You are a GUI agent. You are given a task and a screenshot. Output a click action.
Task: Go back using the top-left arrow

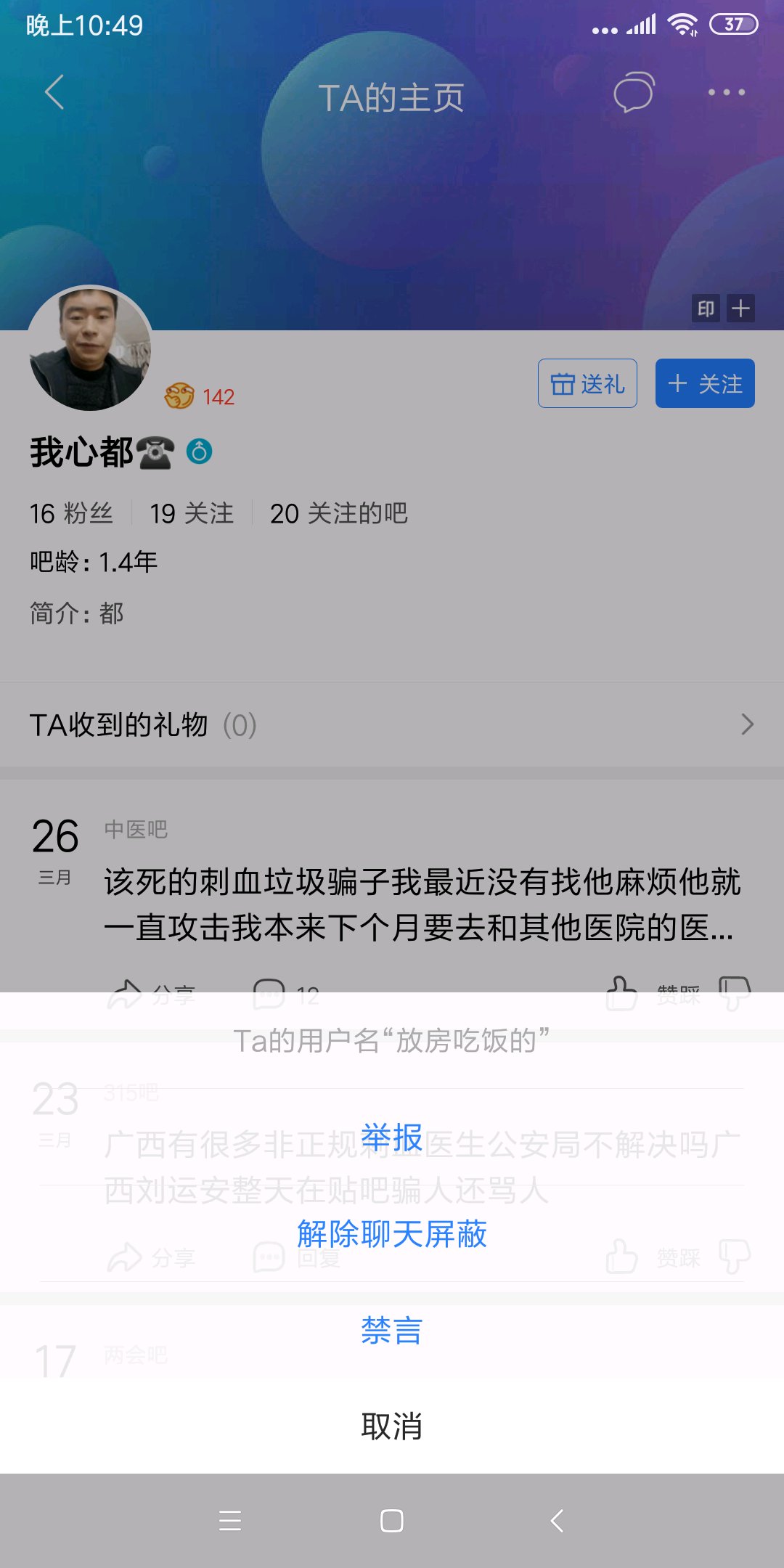pos(54,92)
